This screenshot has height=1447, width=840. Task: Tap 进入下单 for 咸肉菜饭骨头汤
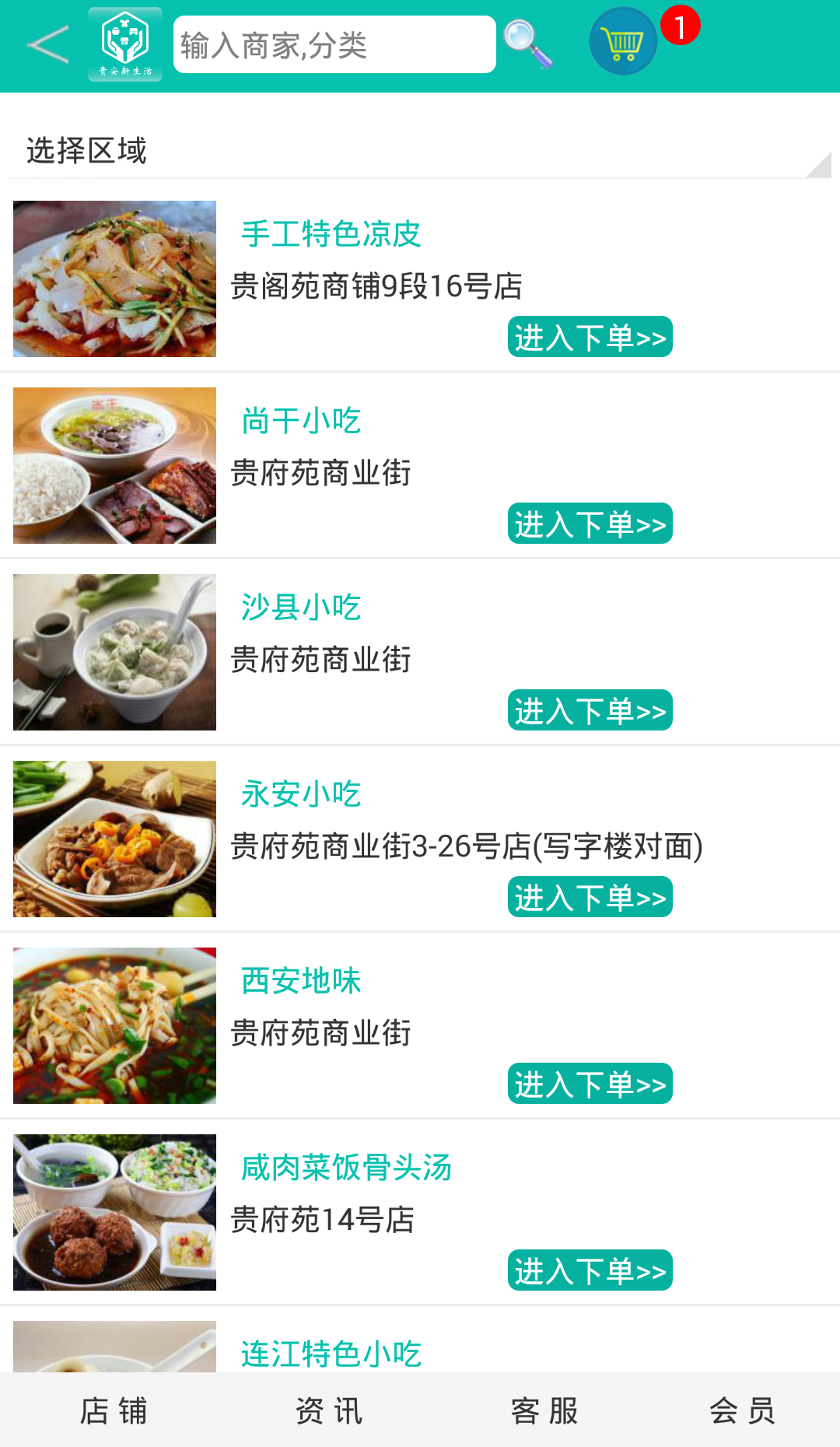click(590, 1270)
